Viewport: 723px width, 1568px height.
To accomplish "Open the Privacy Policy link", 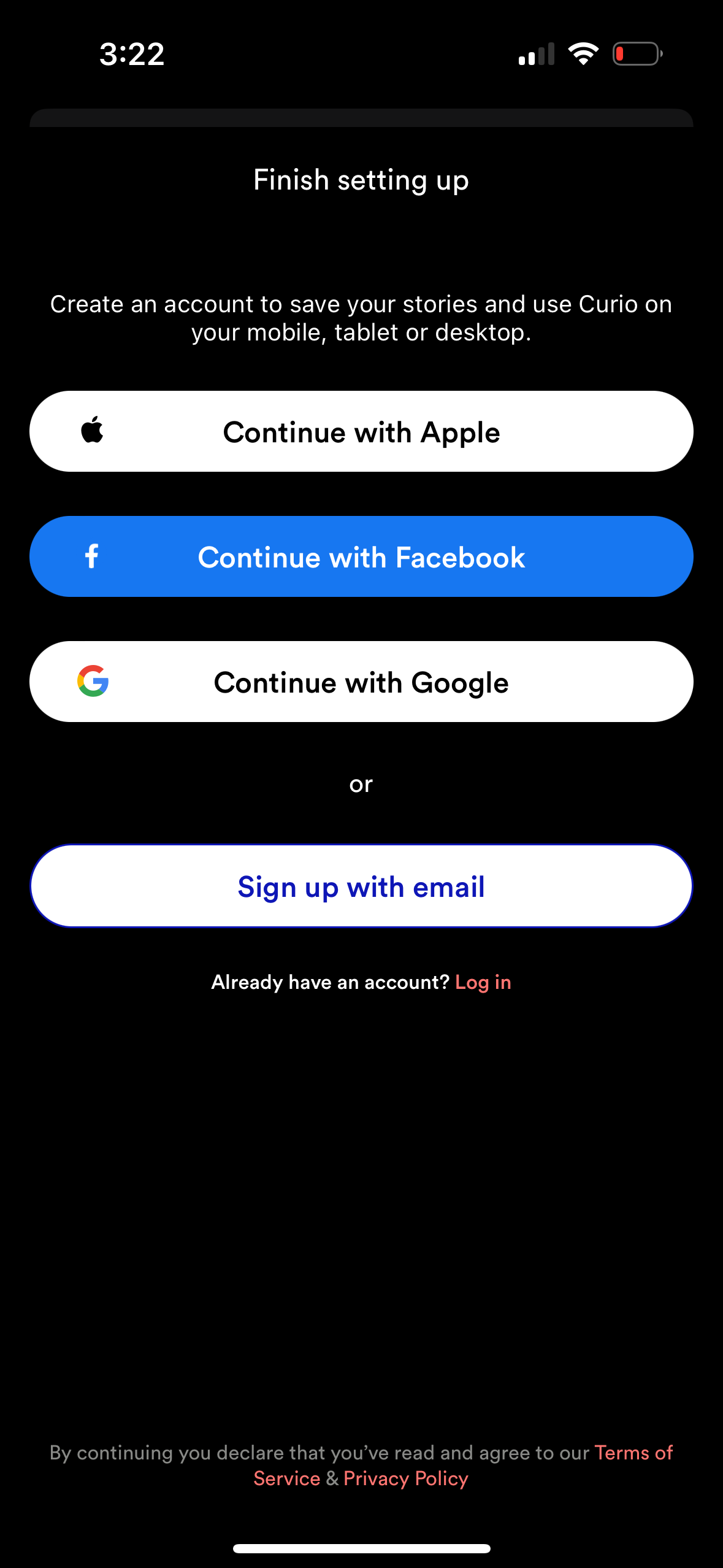I will (x=405, y=1478).
